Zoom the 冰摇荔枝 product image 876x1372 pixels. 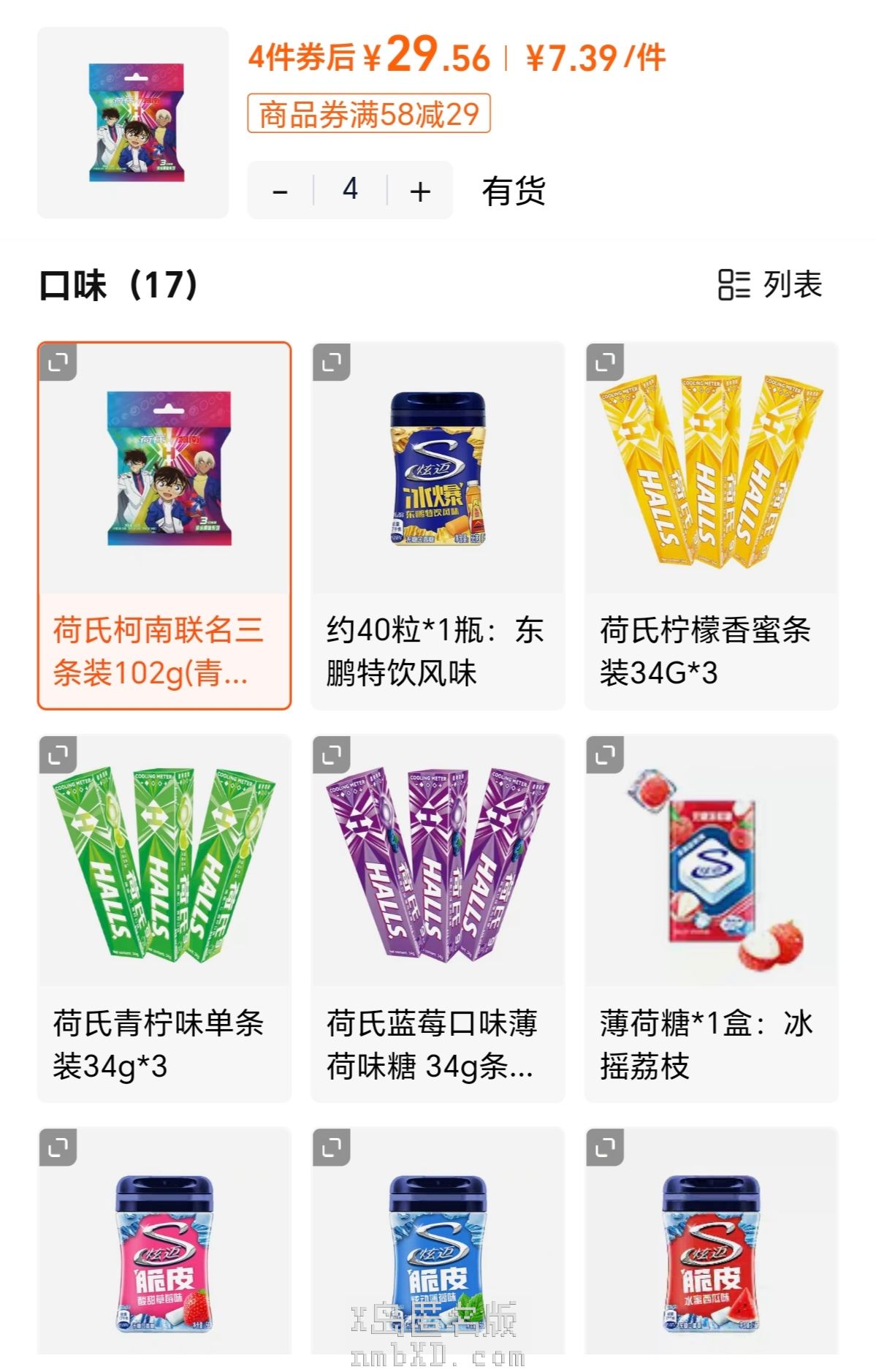point(605,754)
